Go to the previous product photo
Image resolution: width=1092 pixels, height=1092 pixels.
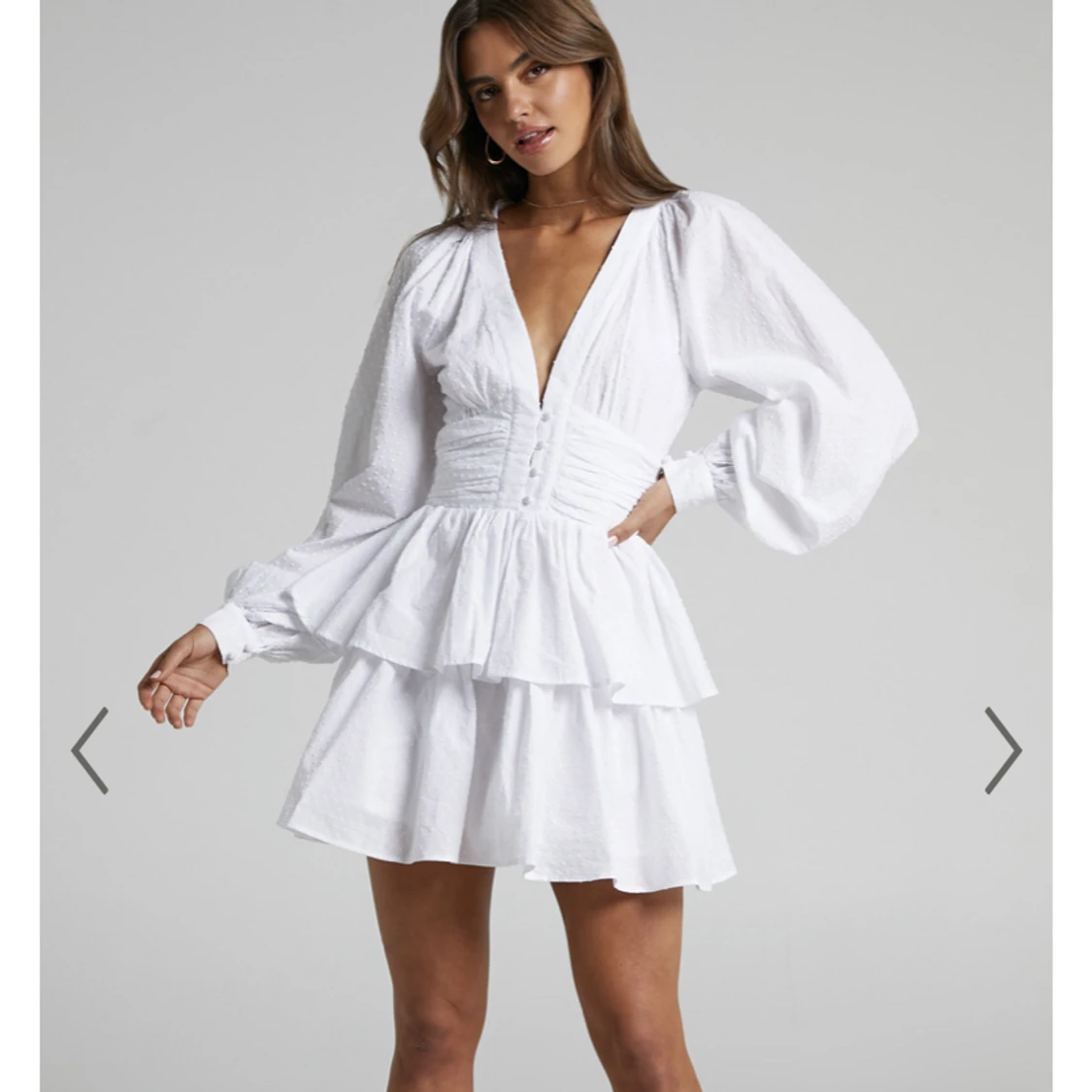click(89, 750)
